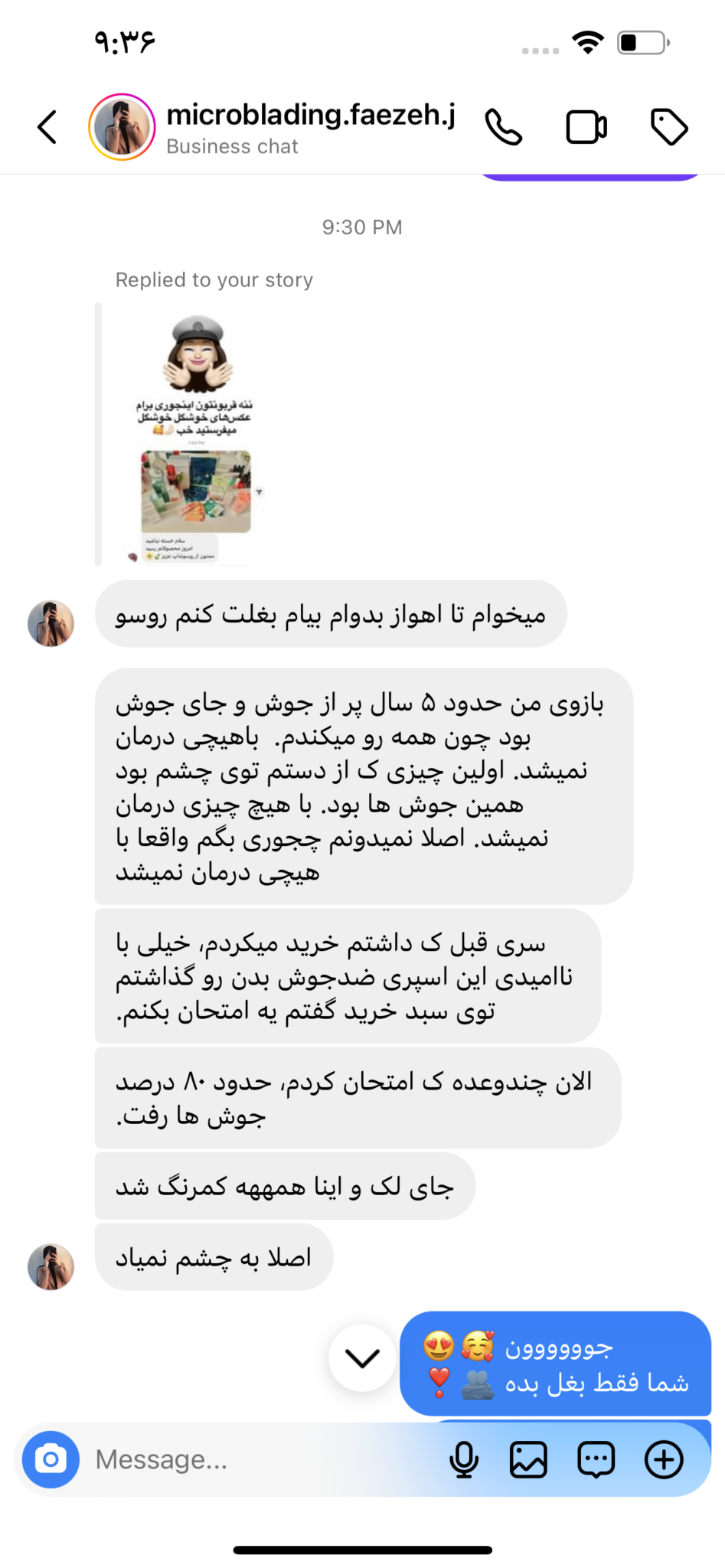Viewport: 725px width, 1568px height.
Task: Go back to the chats list
Action: pos(47,127)
